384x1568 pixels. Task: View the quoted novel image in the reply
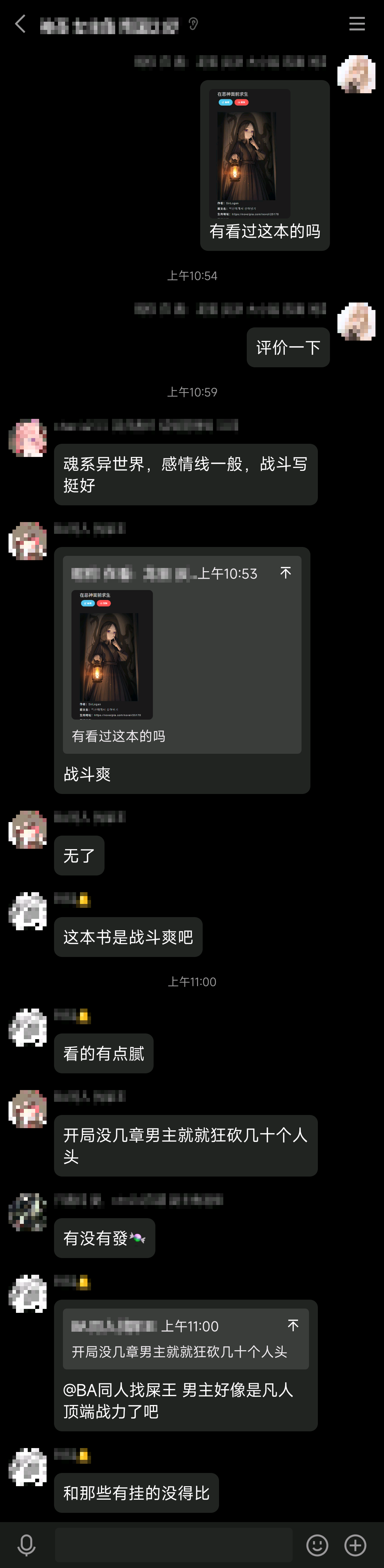click(x=112, y=654)
